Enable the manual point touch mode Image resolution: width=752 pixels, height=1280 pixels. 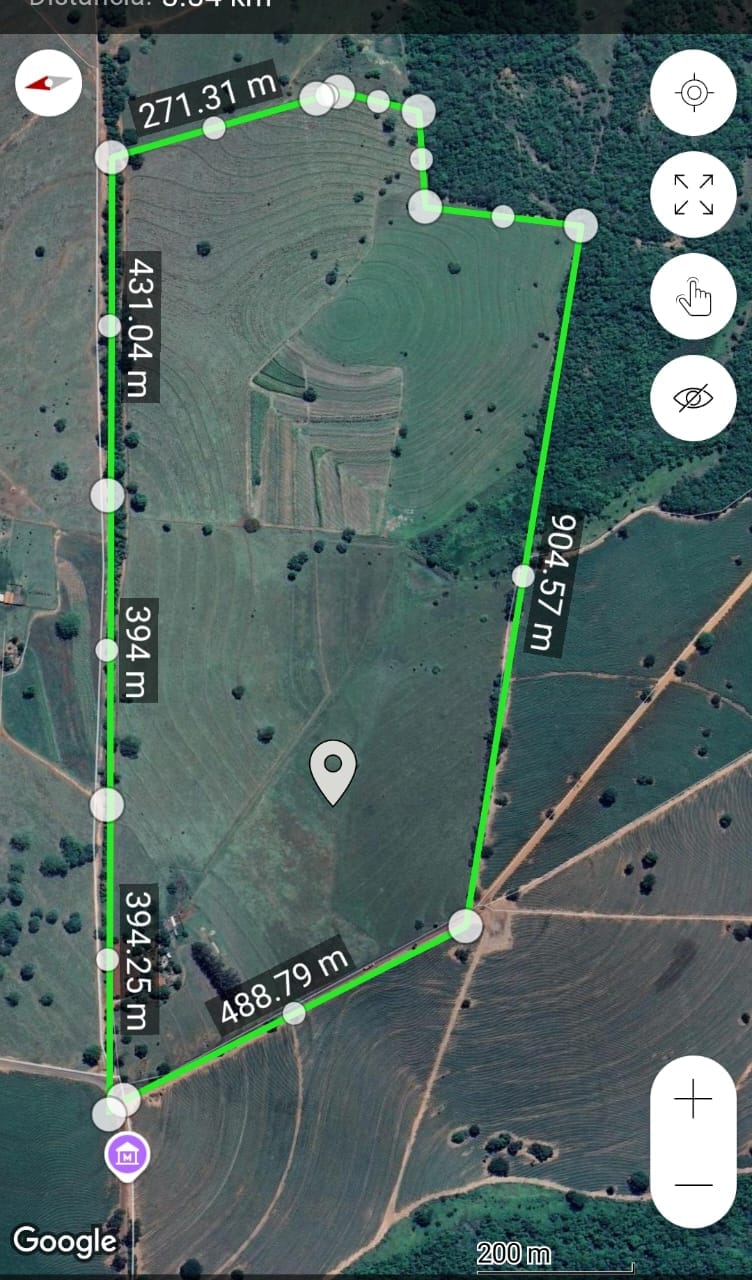693,296
